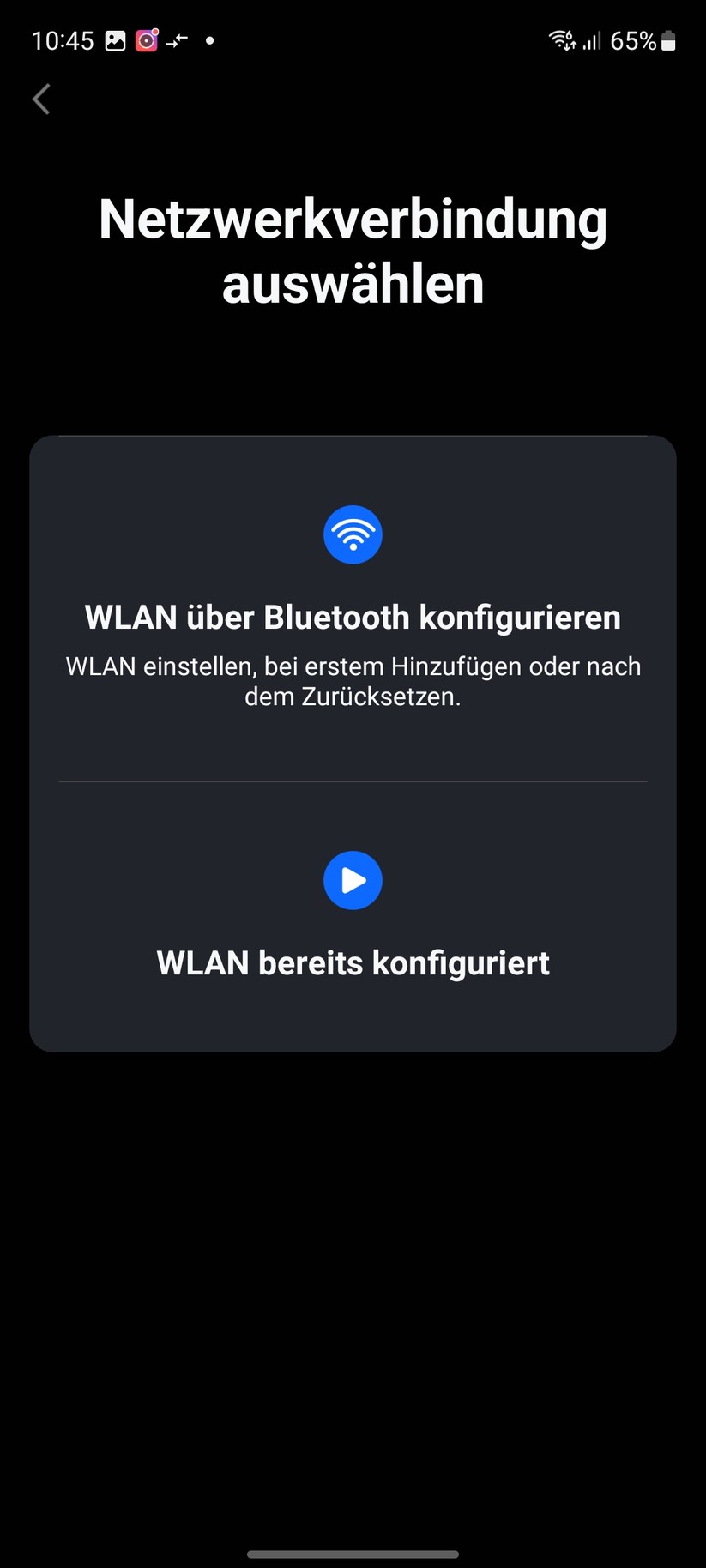Screen dimensions: 706x1568
Task: Tap the blue WLAN Wi-Fi configuration icon
Action: pyautogui.click(x=353, y=534)
